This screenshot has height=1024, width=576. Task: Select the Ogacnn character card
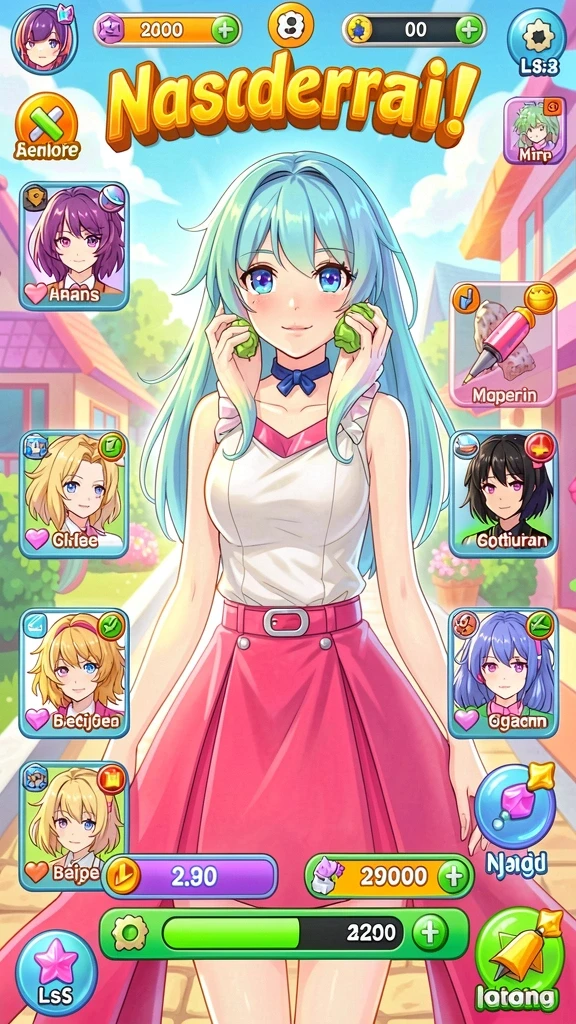coord(503,673)
